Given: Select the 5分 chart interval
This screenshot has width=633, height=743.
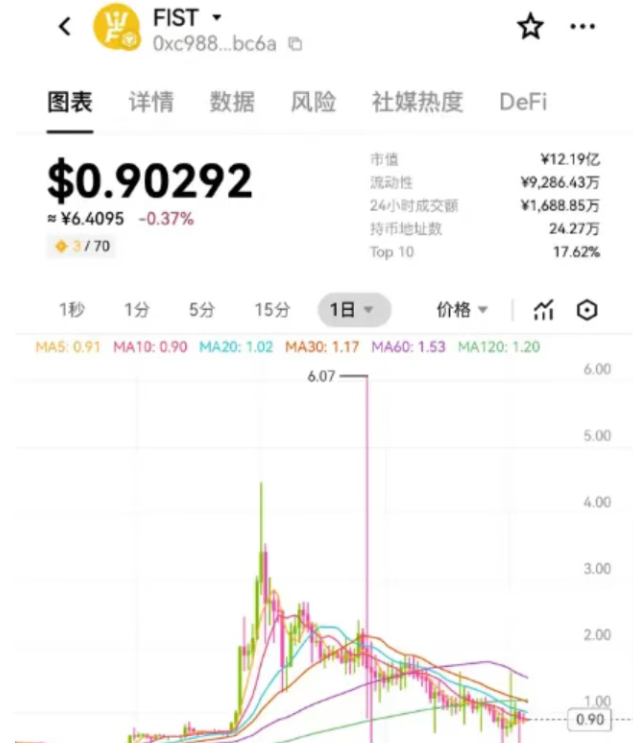Looking at the screenshot, I should [x=202, y=310].
